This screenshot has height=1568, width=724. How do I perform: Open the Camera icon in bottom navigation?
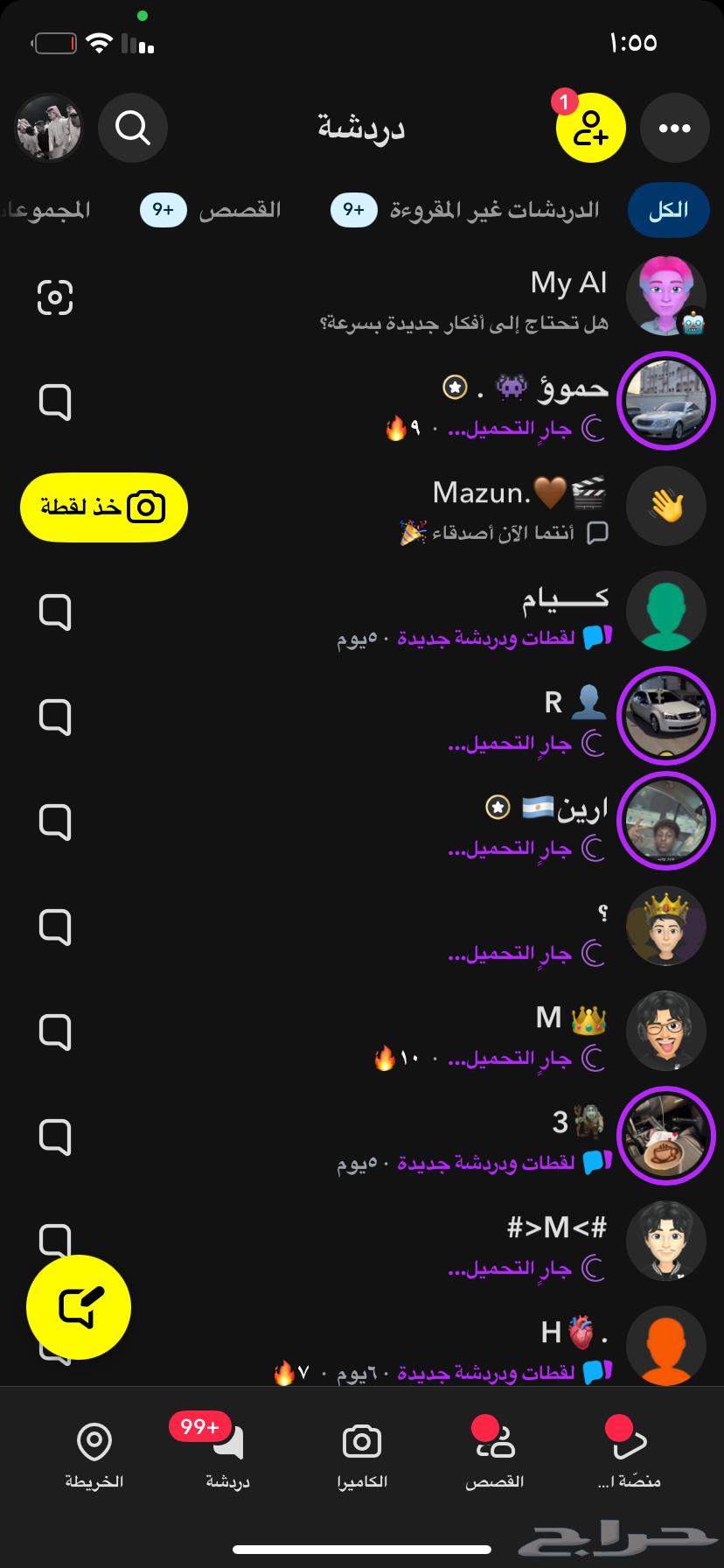tap(362, 1444)
